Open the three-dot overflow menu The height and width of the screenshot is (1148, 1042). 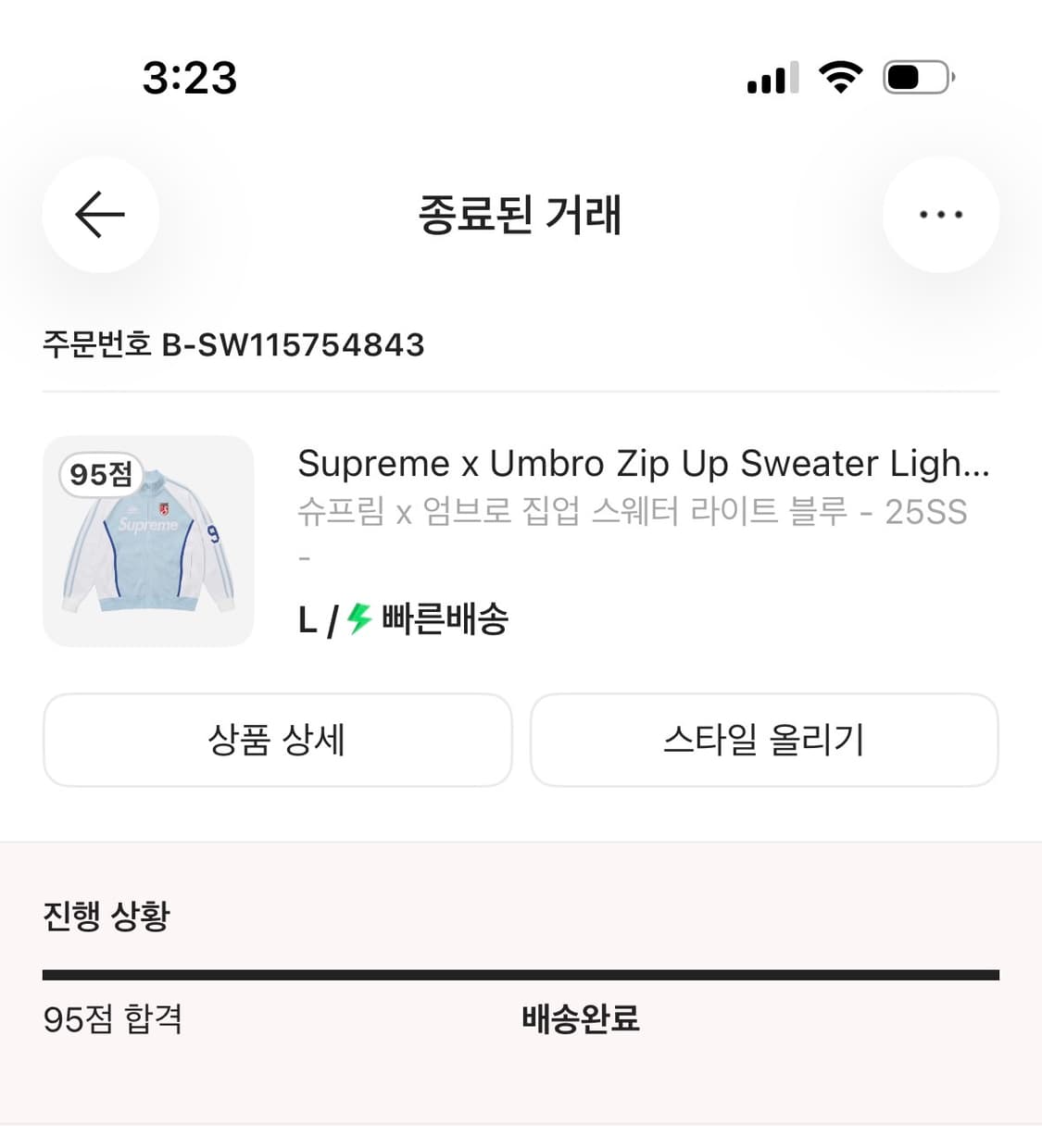pos(940,214)
